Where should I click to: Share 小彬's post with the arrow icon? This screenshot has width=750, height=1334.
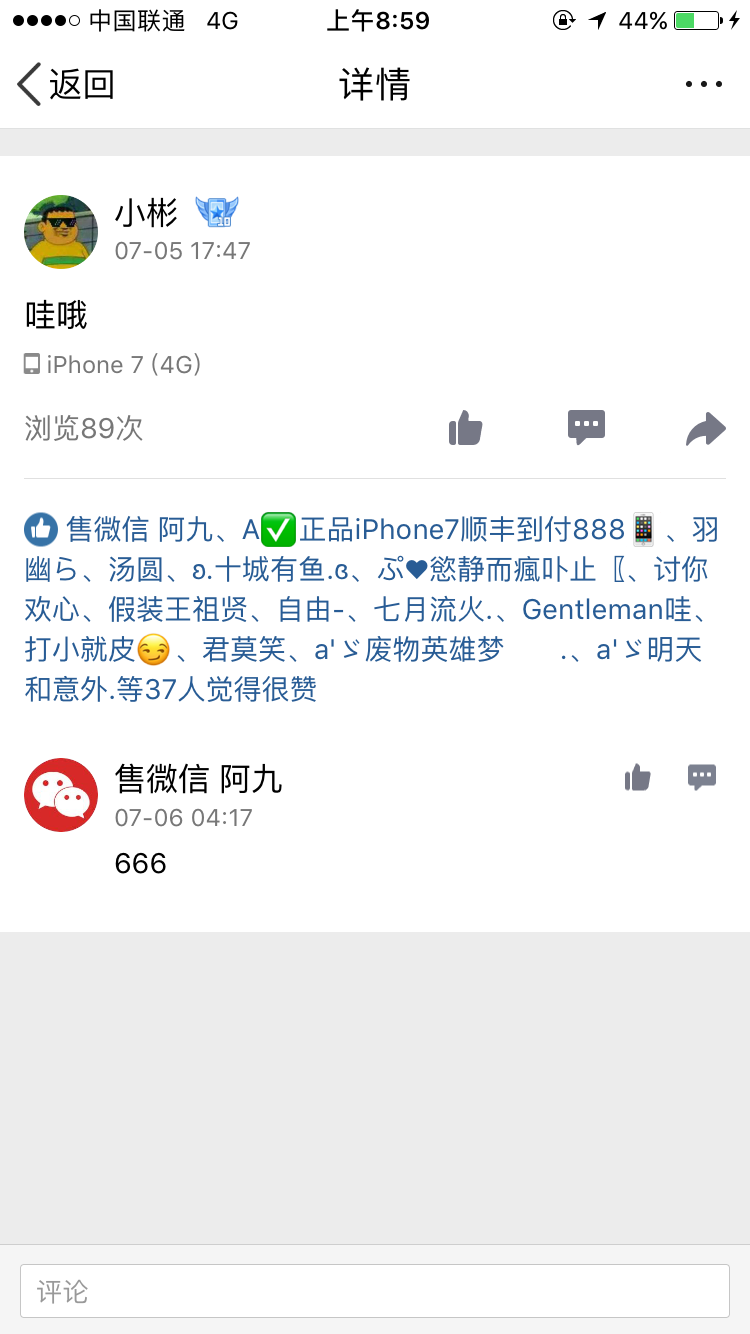click(706, 428)
